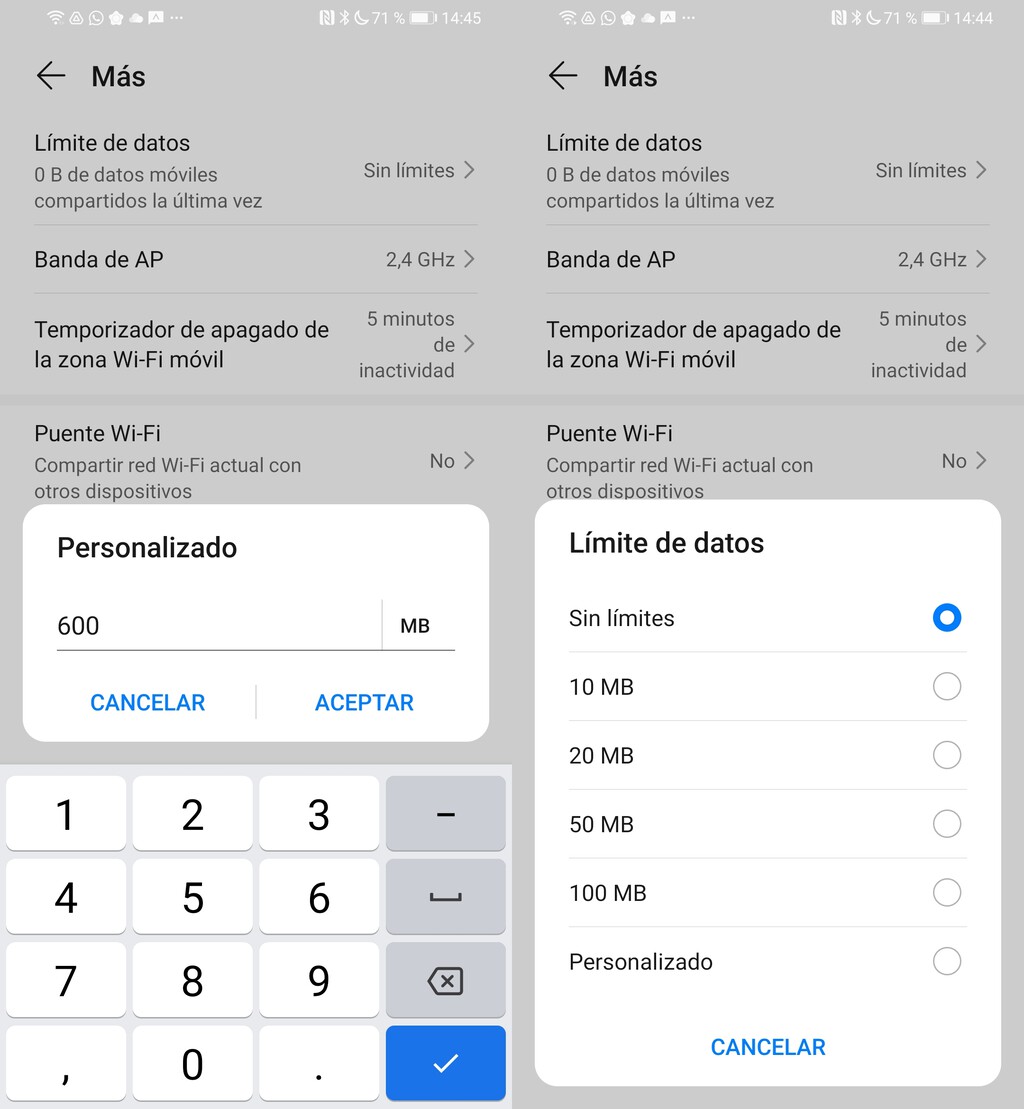
Task: Select the Sin límites radio button
Action: [946, 617]
